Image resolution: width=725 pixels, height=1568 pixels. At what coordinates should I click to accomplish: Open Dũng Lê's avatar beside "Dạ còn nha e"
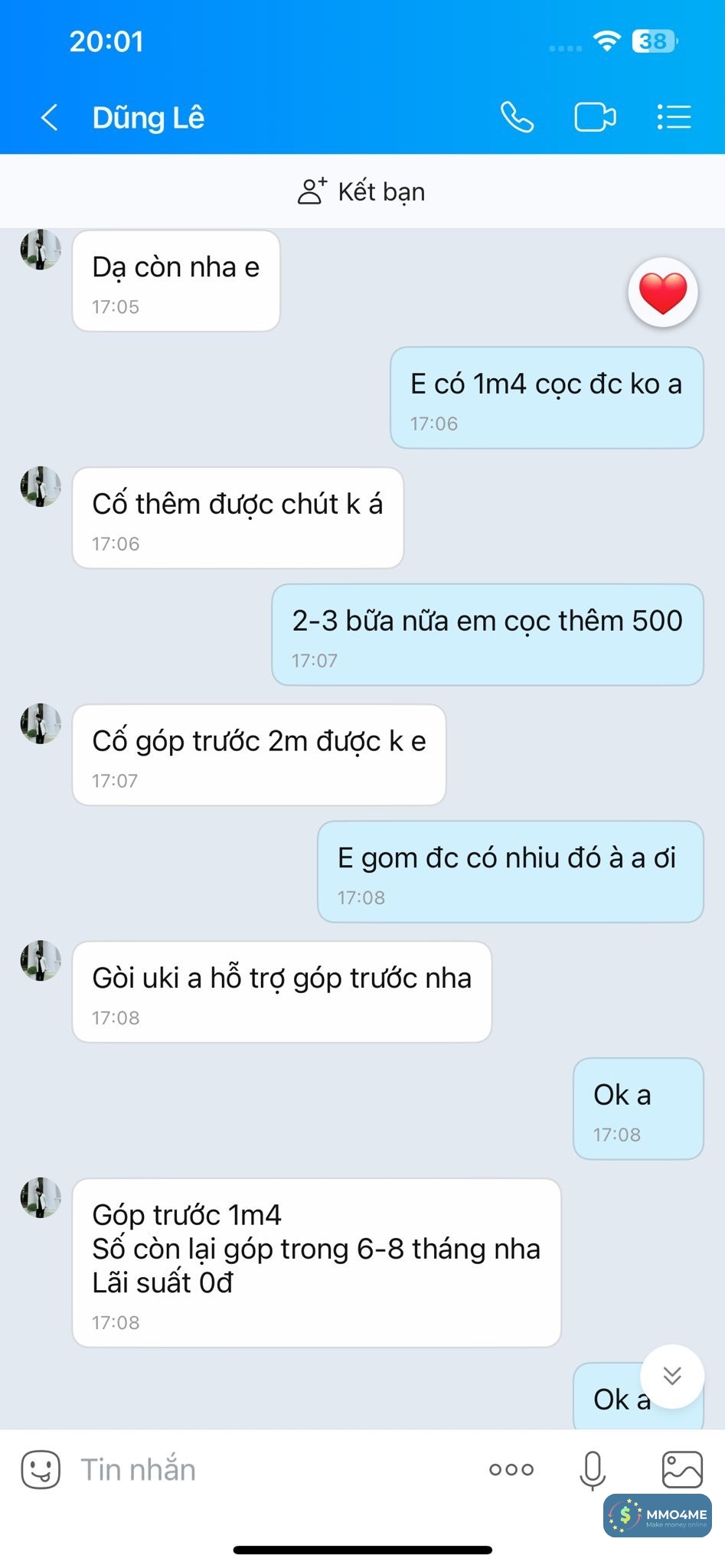pyautogui.click(x=41, y=250)
